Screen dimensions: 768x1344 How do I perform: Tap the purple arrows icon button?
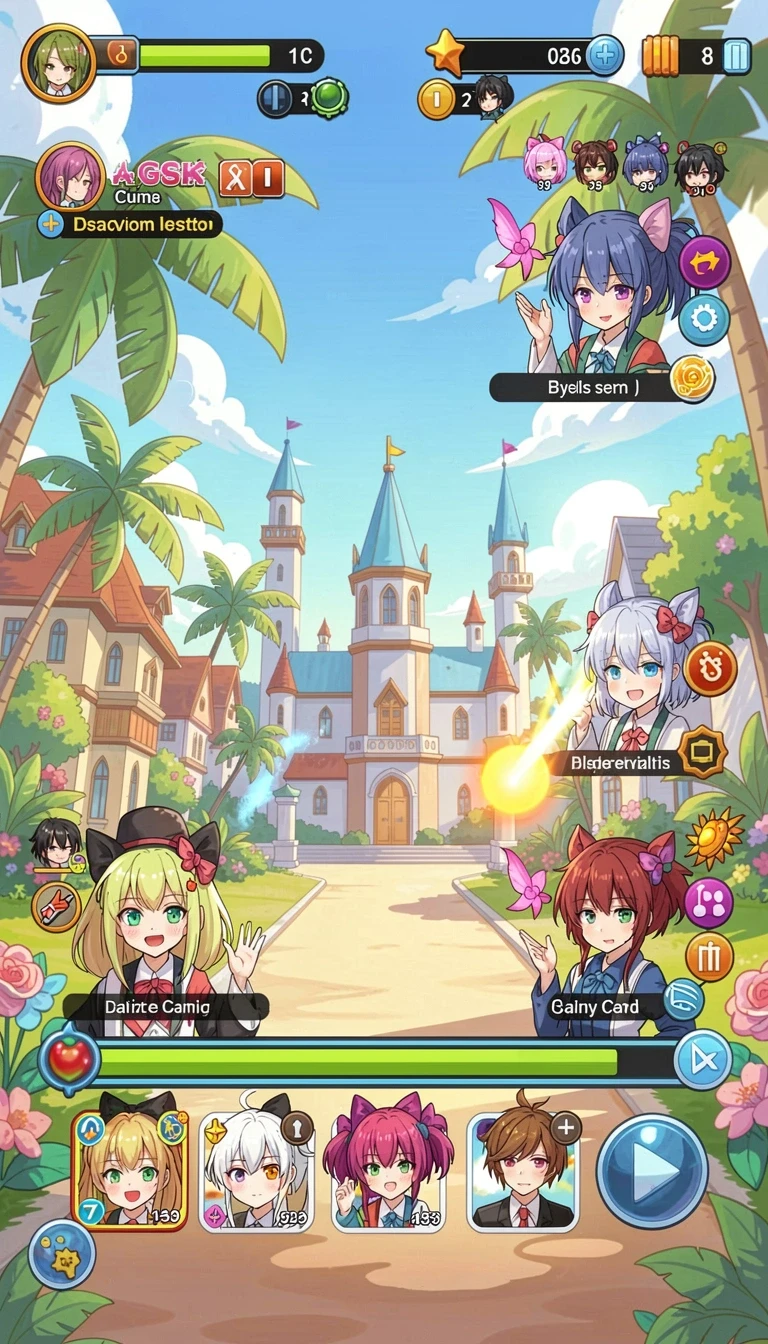tap(704, 263)
